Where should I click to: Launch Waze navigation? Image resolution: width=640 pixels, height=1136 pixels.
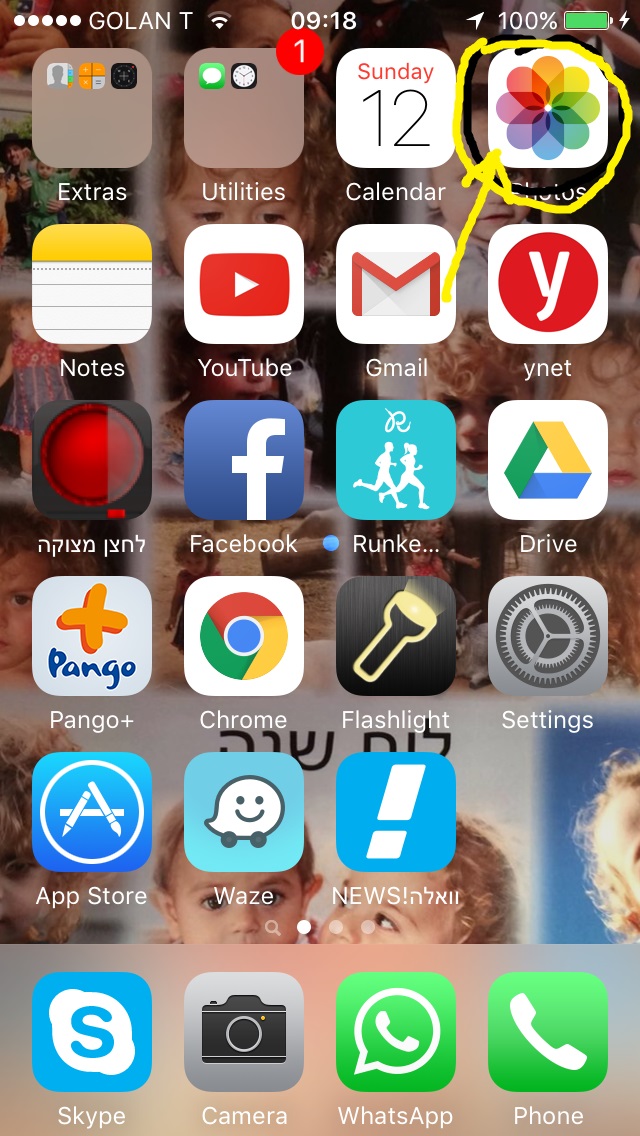tap(244, 812)
